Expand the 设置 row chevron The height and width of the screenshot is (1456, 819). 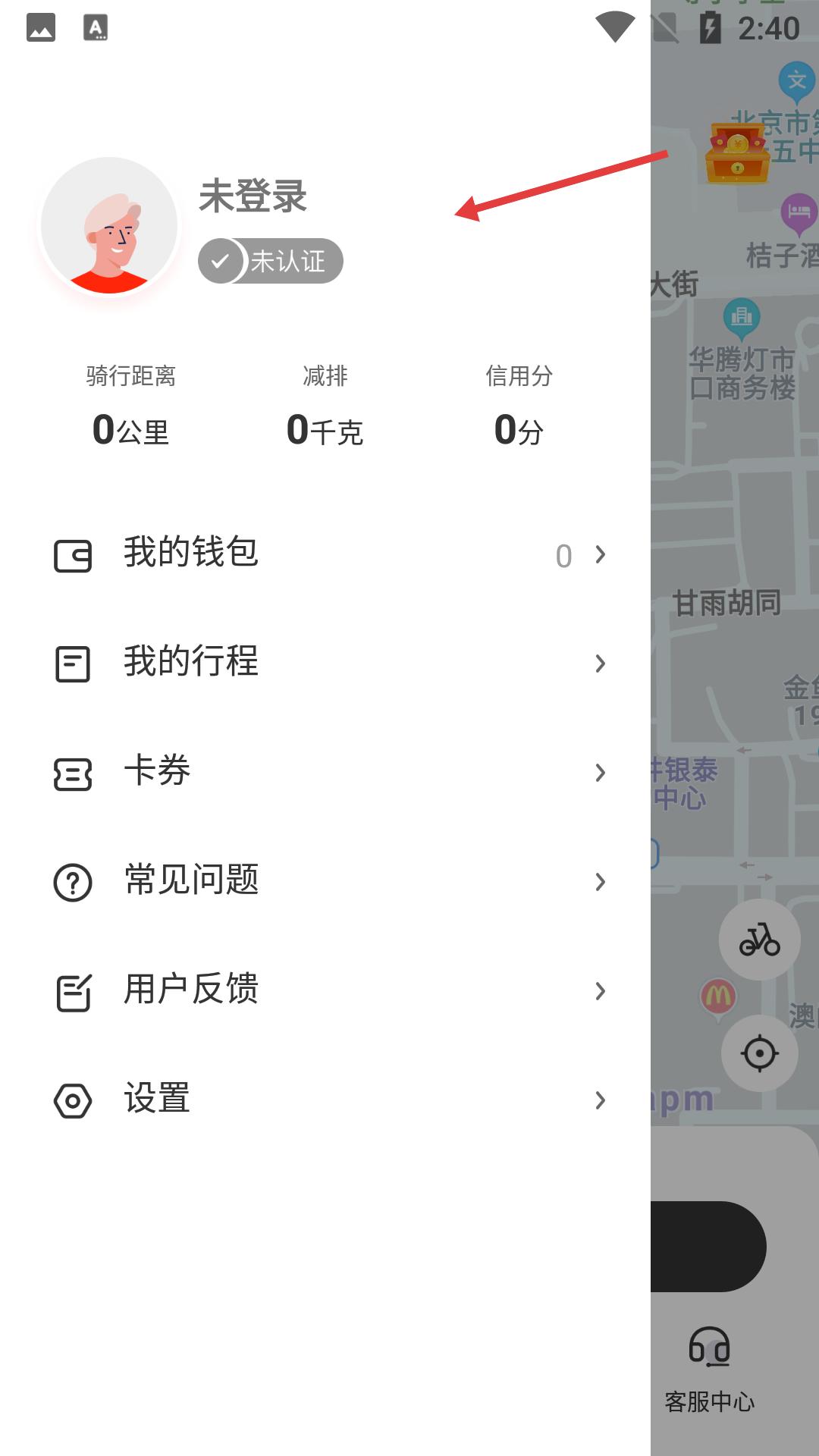point(600,1098)
